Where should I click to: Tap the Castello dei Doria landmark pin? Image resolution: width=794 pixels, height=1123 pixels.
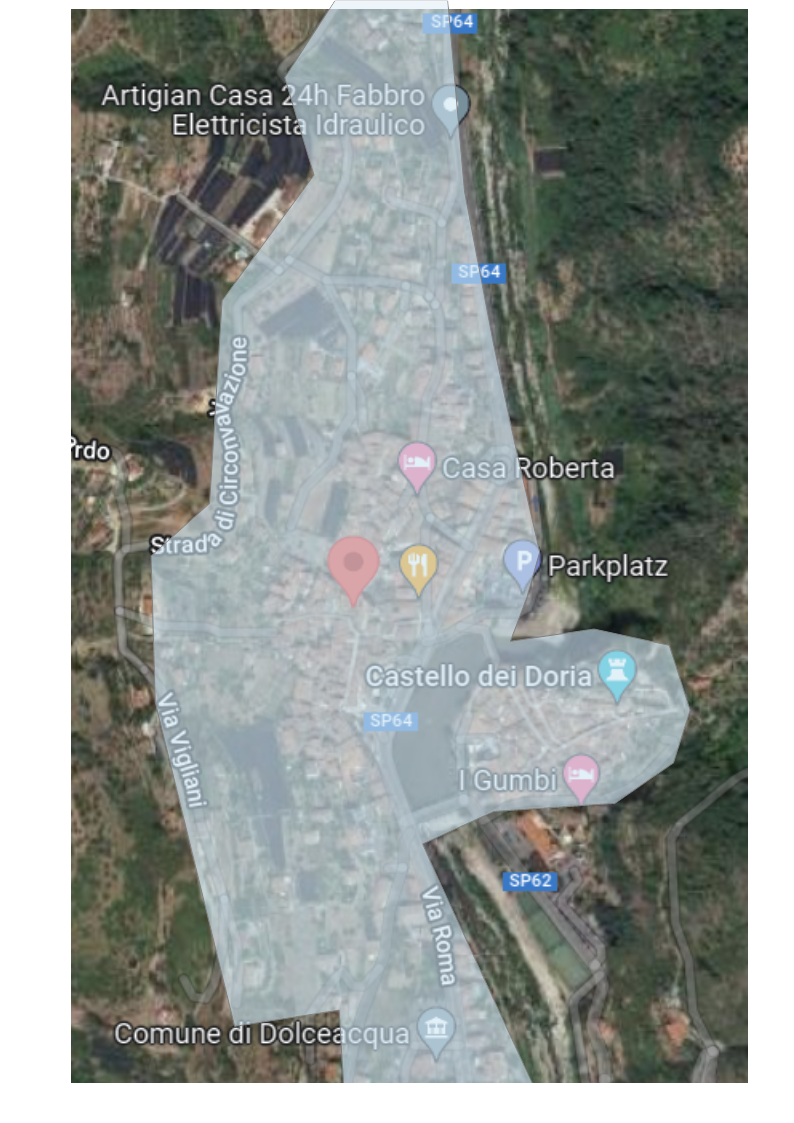tap(617, 672)
